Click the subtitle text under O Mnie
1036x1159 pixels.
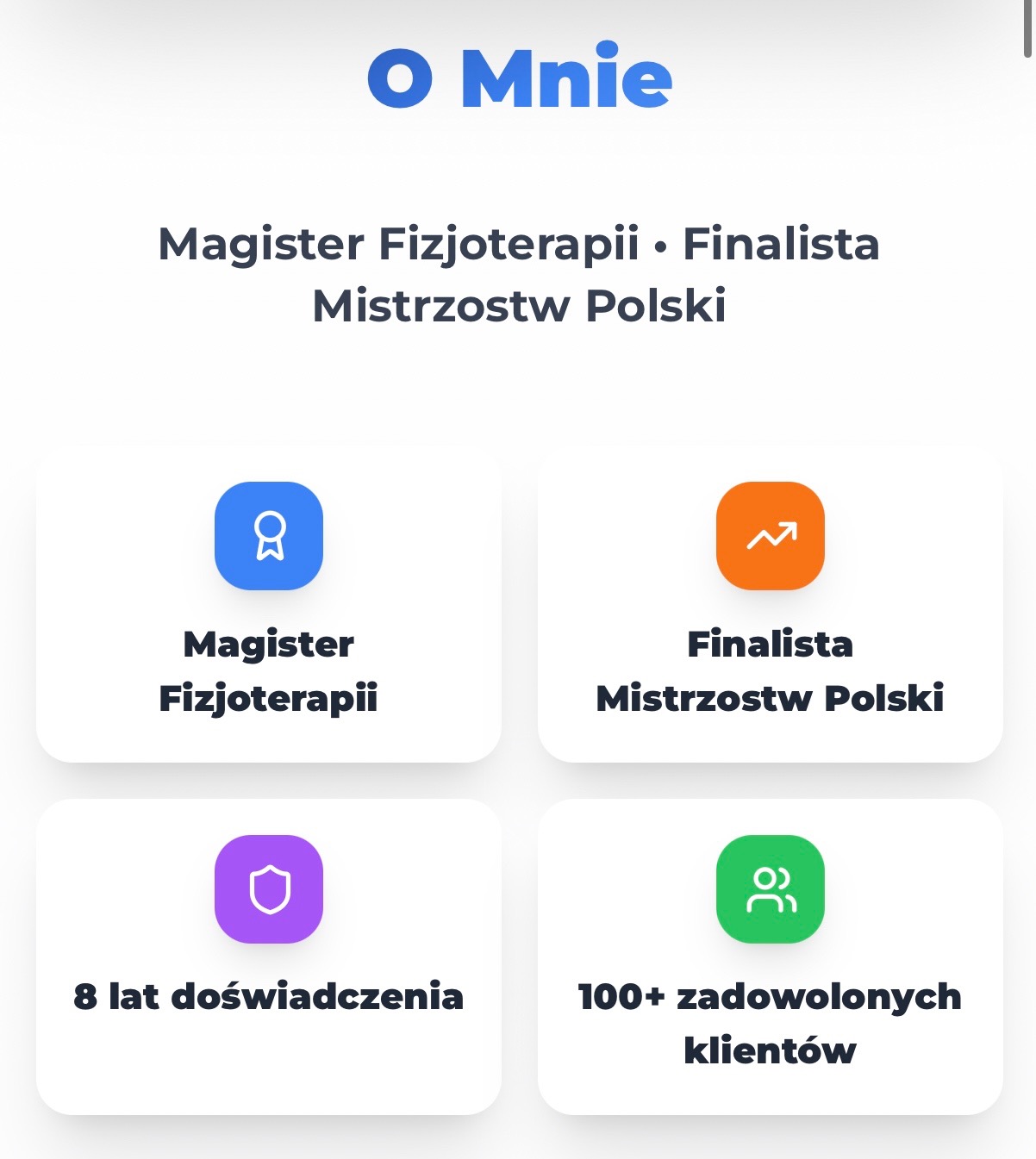(x=518, y=274)
